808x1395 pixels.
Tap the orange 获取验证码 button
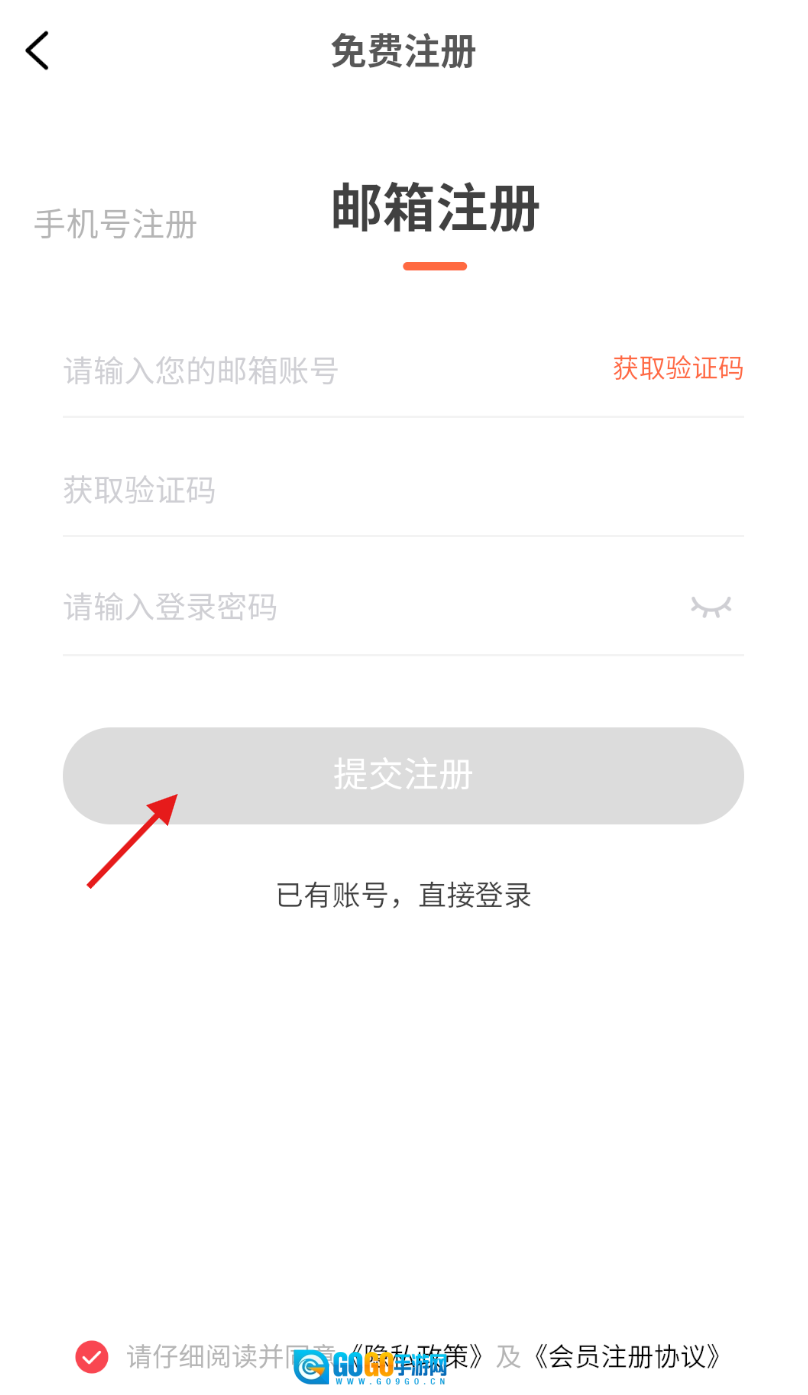pyautogui.click(x=677, y=368)
